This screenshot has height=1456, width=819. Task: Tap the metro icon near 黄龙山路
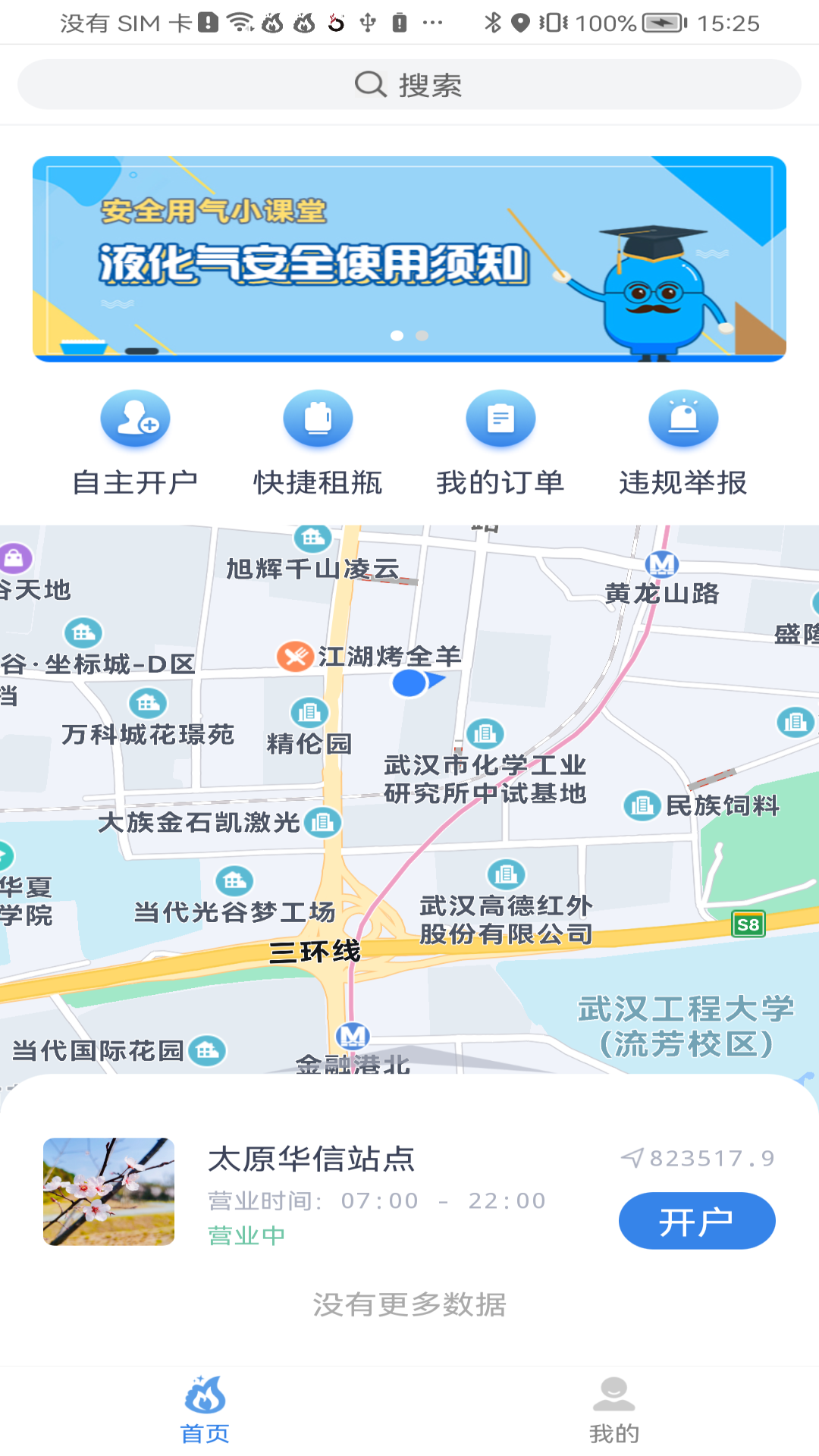(662, 565)
